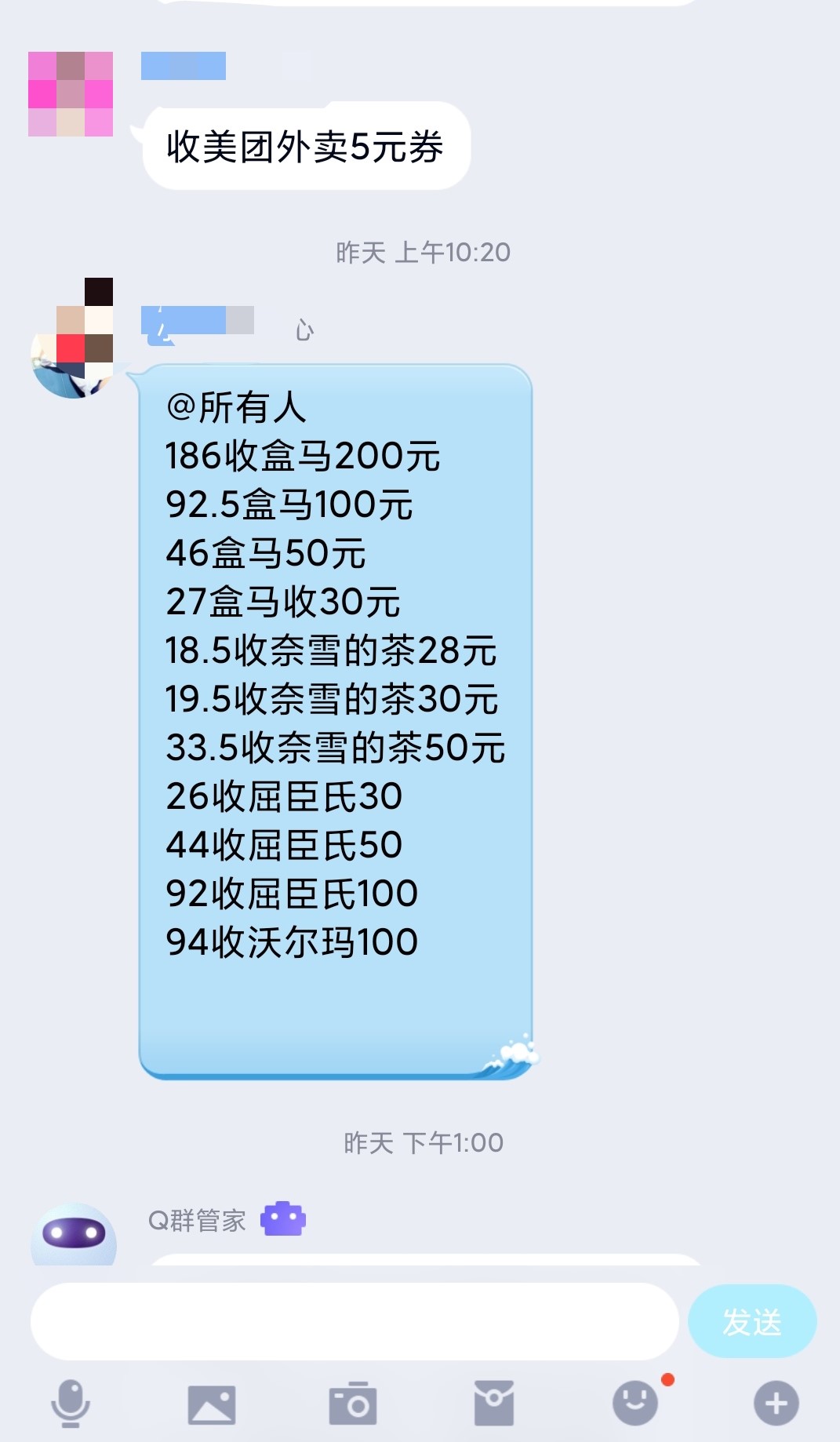Screen dimensions: 840x1442
Task: Tap the message input field
Action: point(353,1322)
